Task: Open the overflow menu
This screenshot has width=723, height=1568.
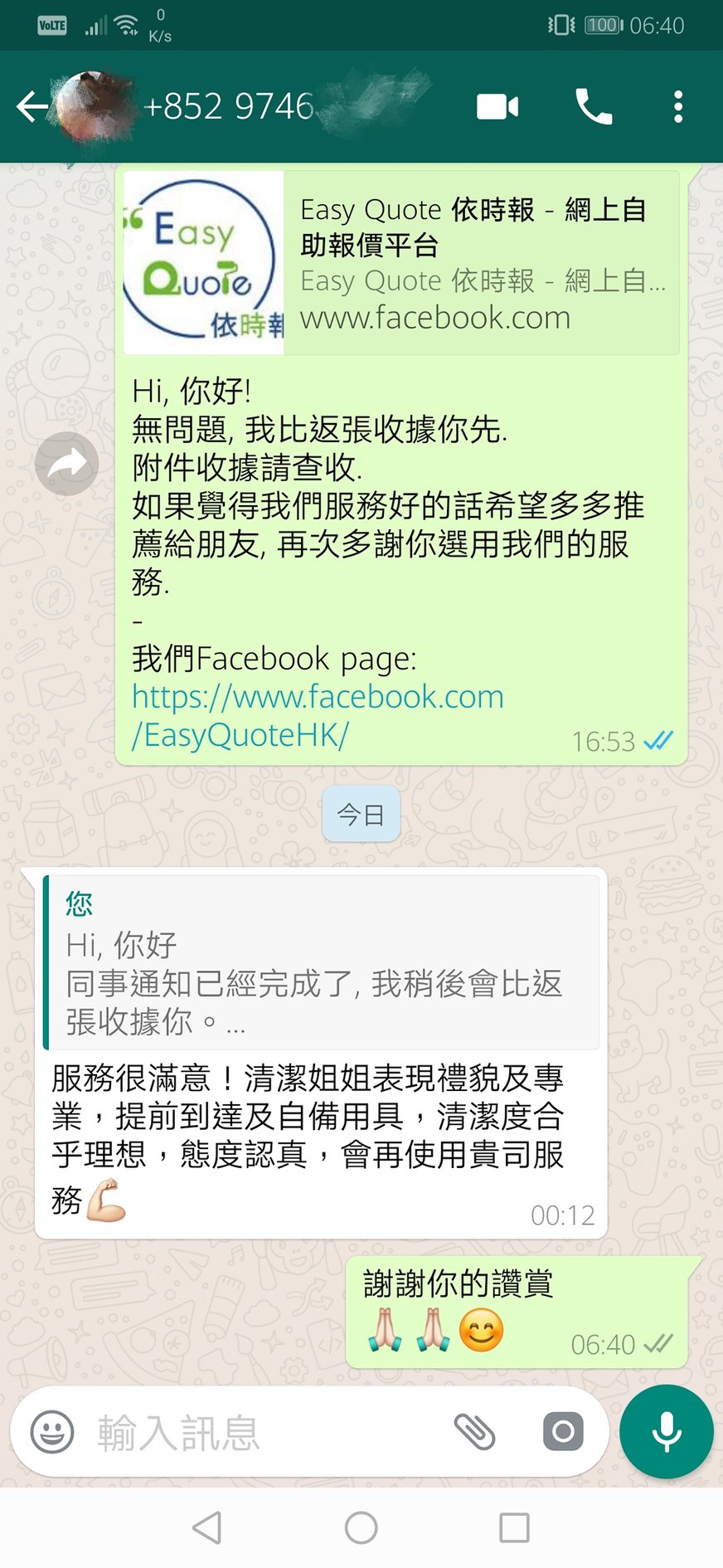Action: (x=678, y=107)
